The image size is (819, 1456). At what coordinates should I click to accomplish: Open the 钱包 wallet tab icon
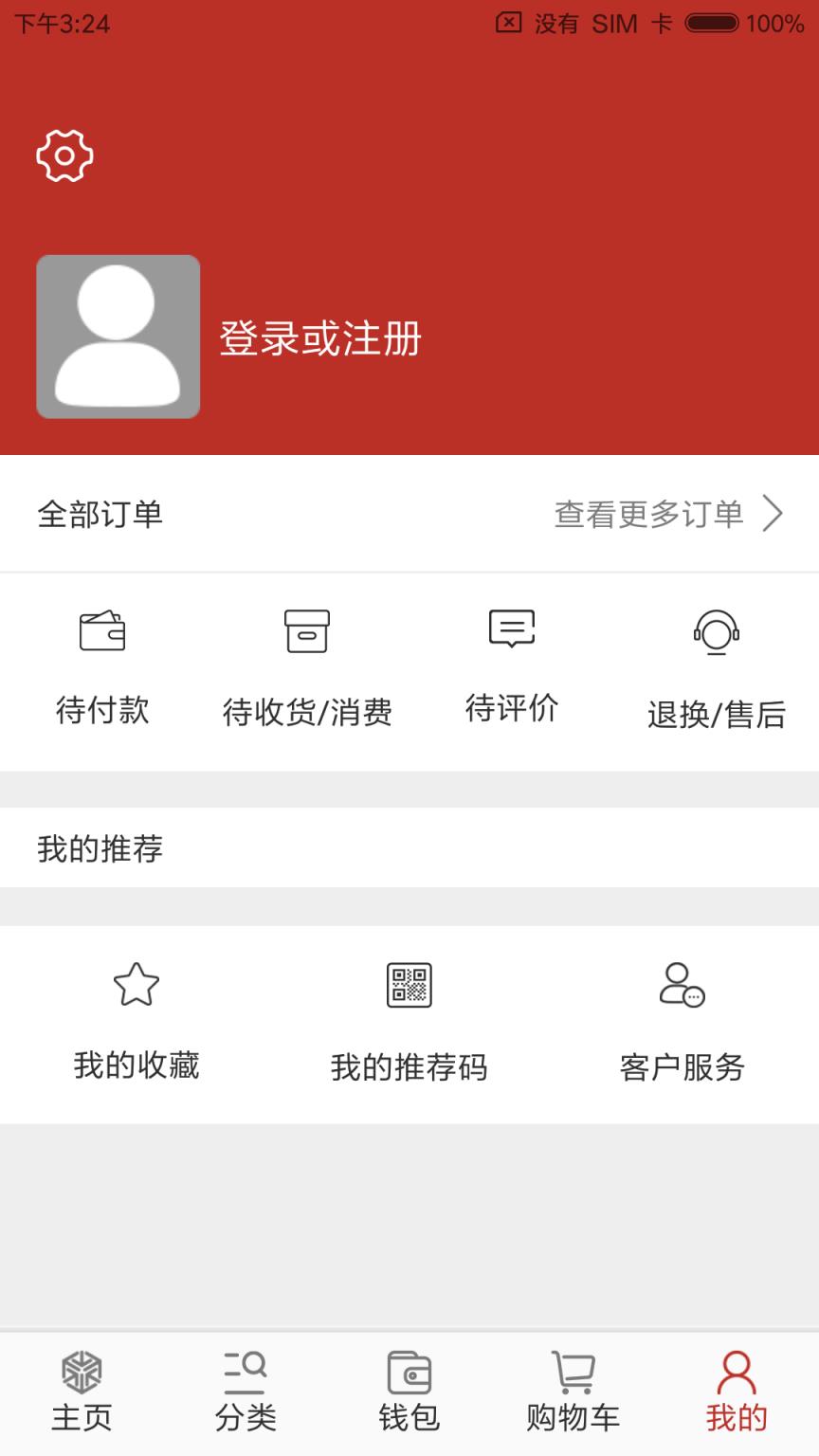point(409,1372)
